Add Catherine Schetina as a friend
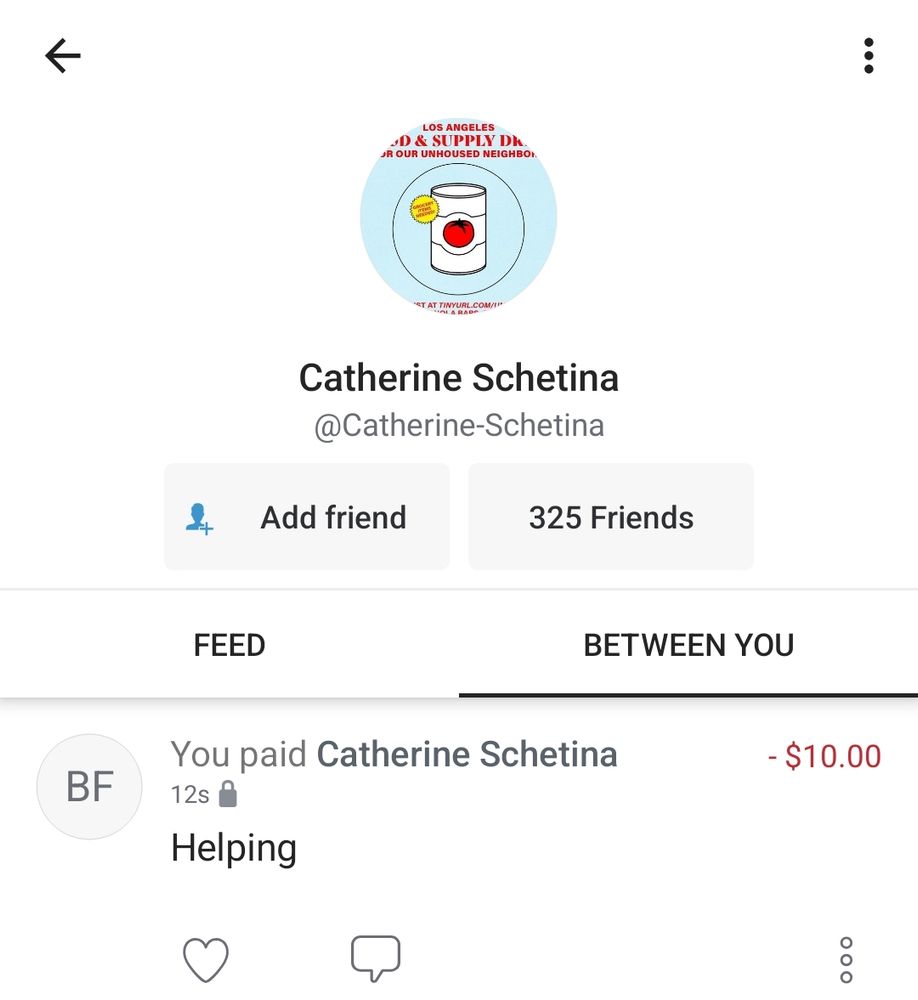The image size is (918, 1000). tap(306, 516)
